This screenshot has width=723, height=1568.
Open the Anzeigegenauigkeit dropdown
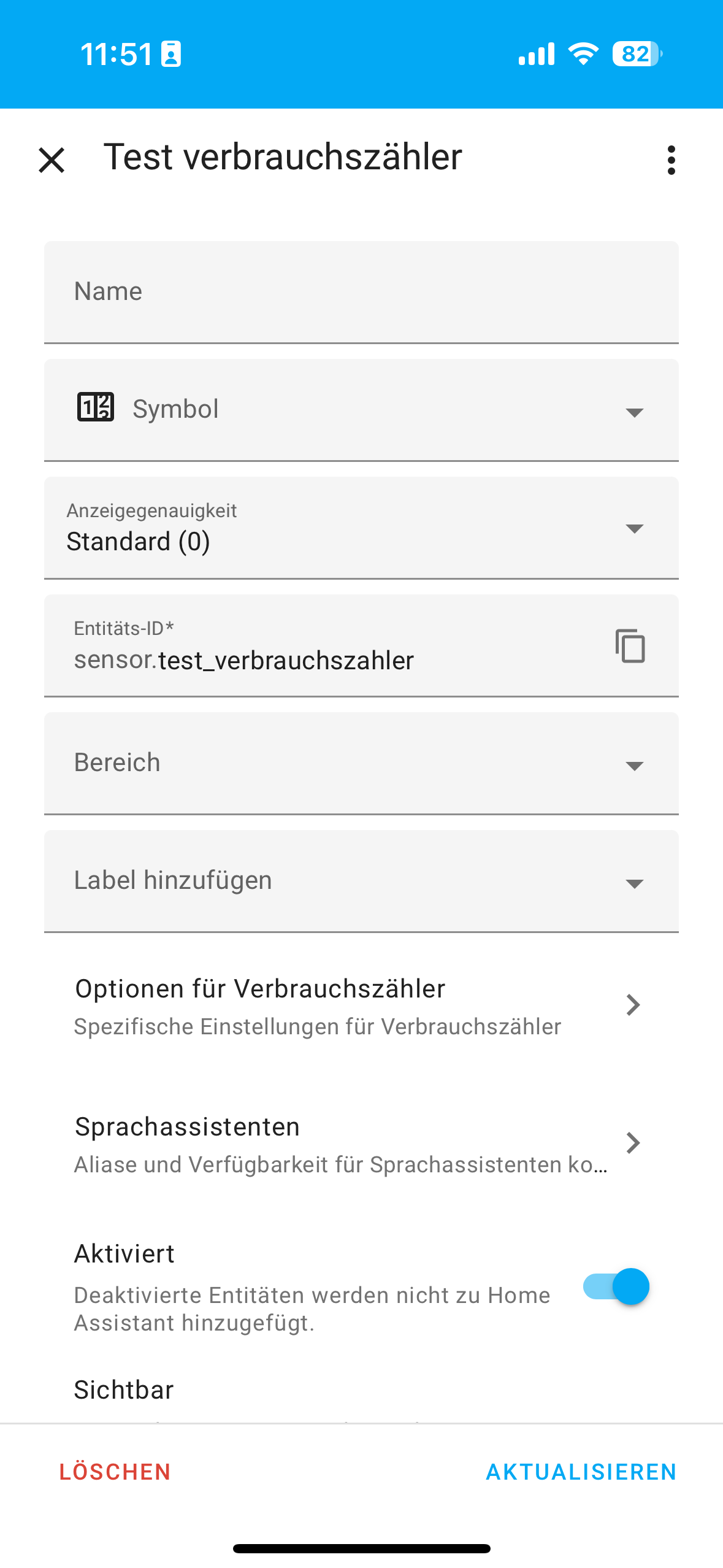click(361, 528)
